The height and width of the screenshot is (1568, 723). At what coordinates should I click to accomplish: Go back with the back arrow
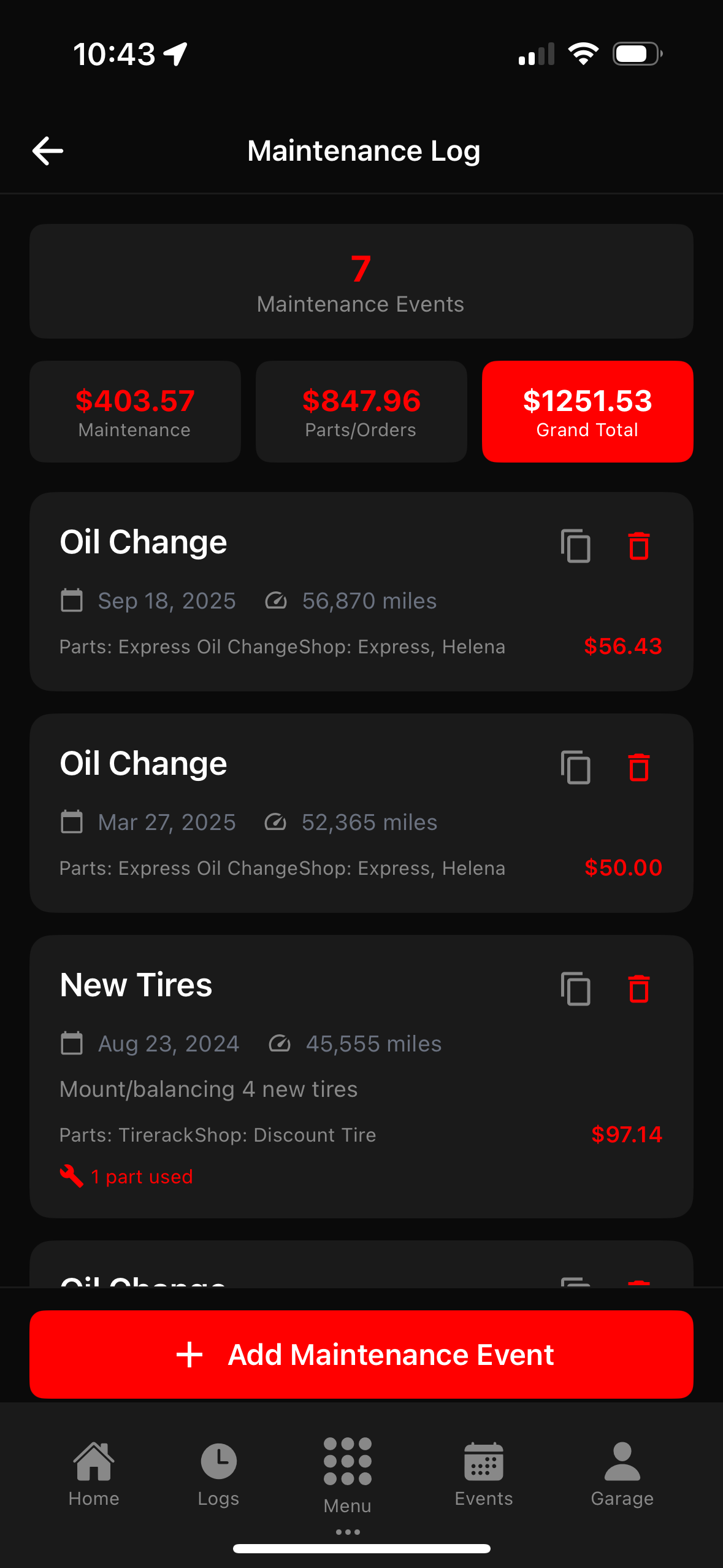point(46,150)
